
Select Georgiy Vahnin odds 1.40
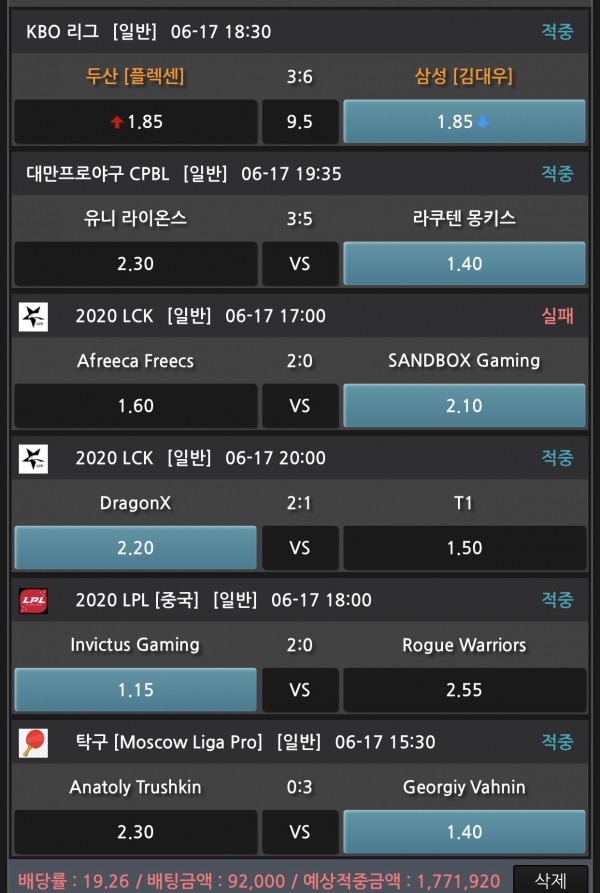coord(464,832)
